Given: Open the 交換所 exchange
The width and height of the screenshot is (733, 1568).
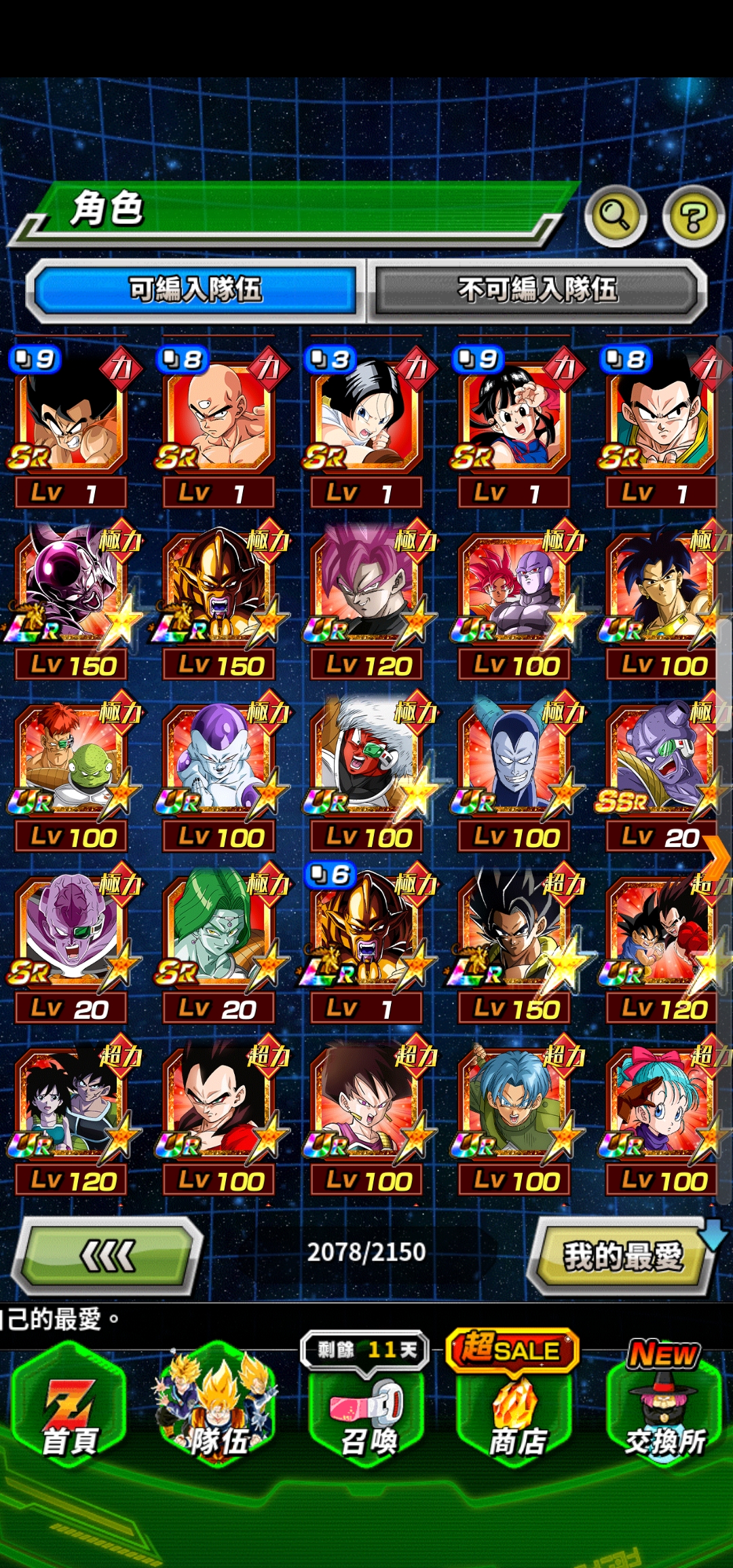Looking at the screenshot, I should (664, 1411).
